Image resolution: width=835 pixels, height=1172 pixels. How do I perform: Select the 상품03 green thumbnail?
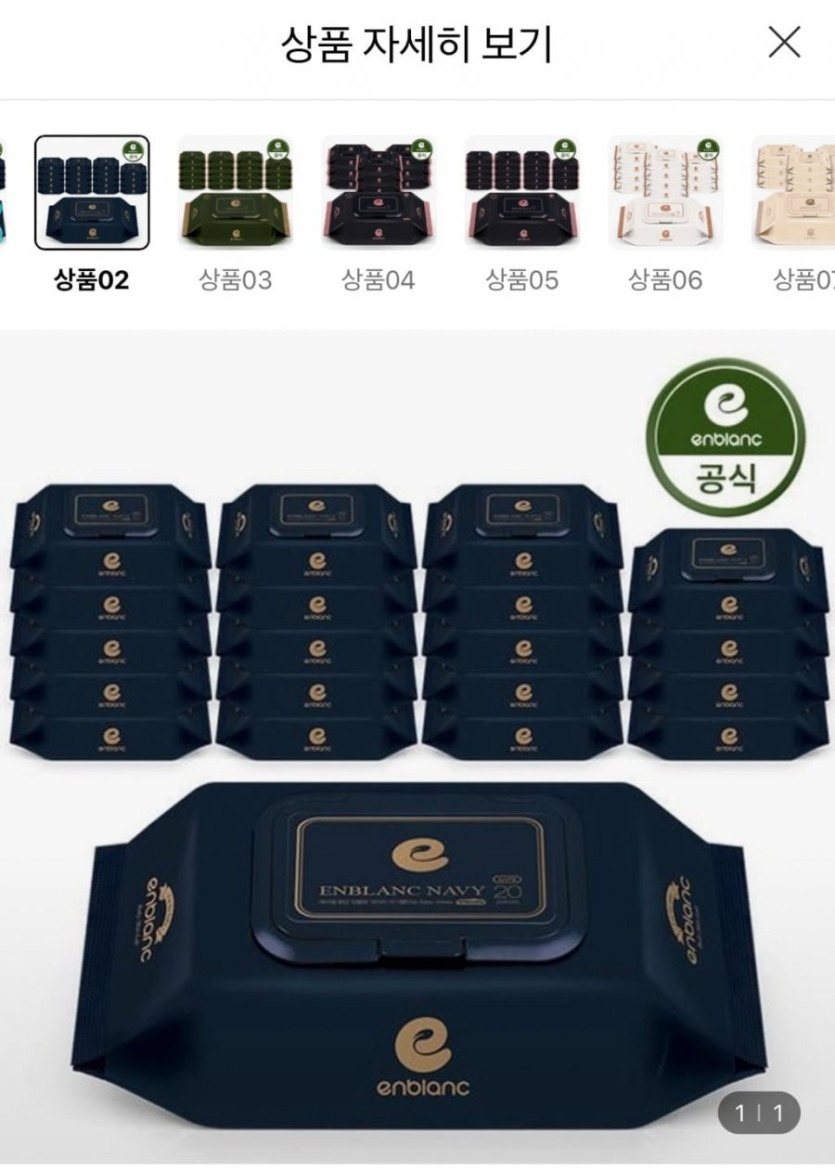(235, 193)
